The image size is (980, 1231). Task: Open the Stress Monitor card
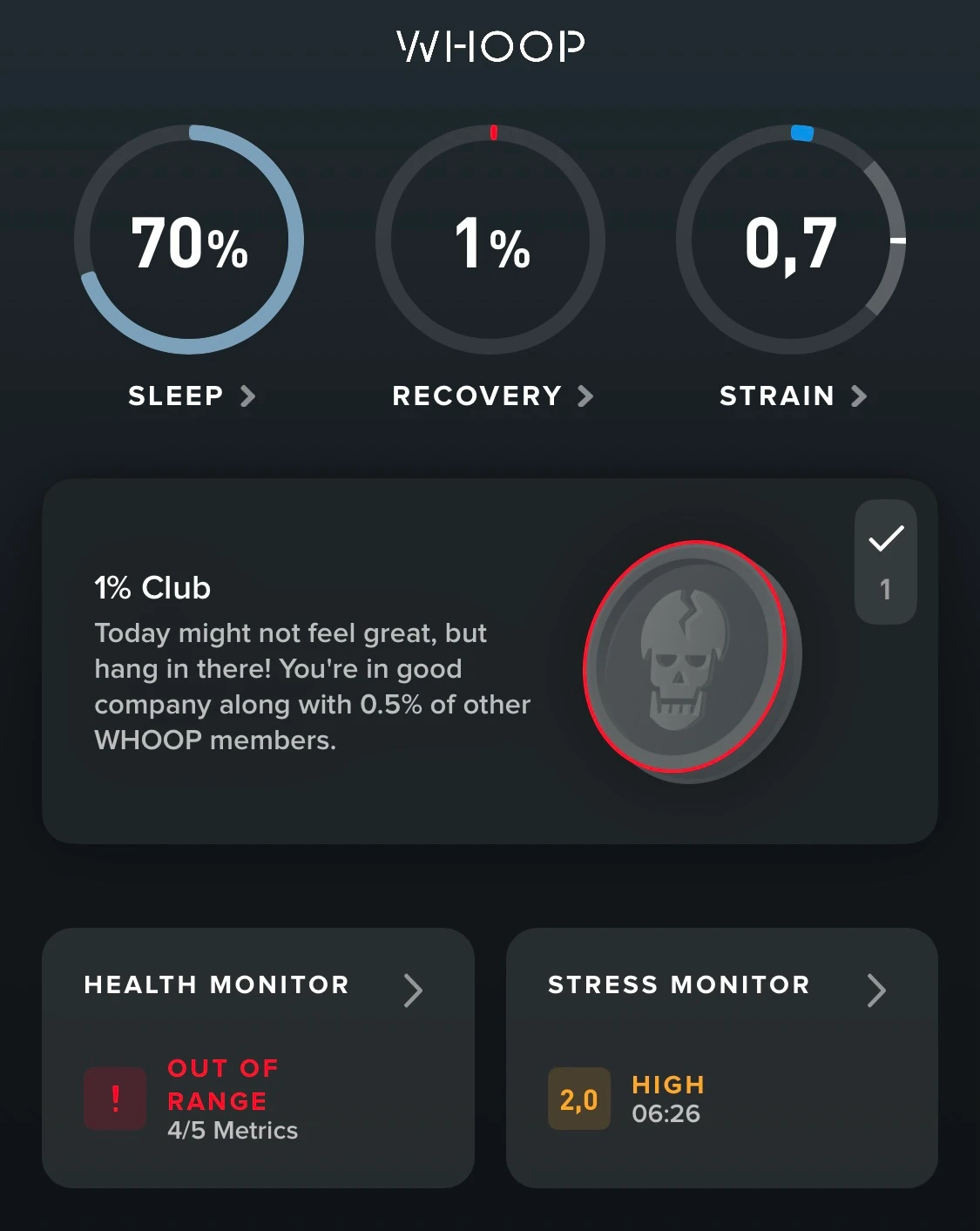[x=721, y=1058]
